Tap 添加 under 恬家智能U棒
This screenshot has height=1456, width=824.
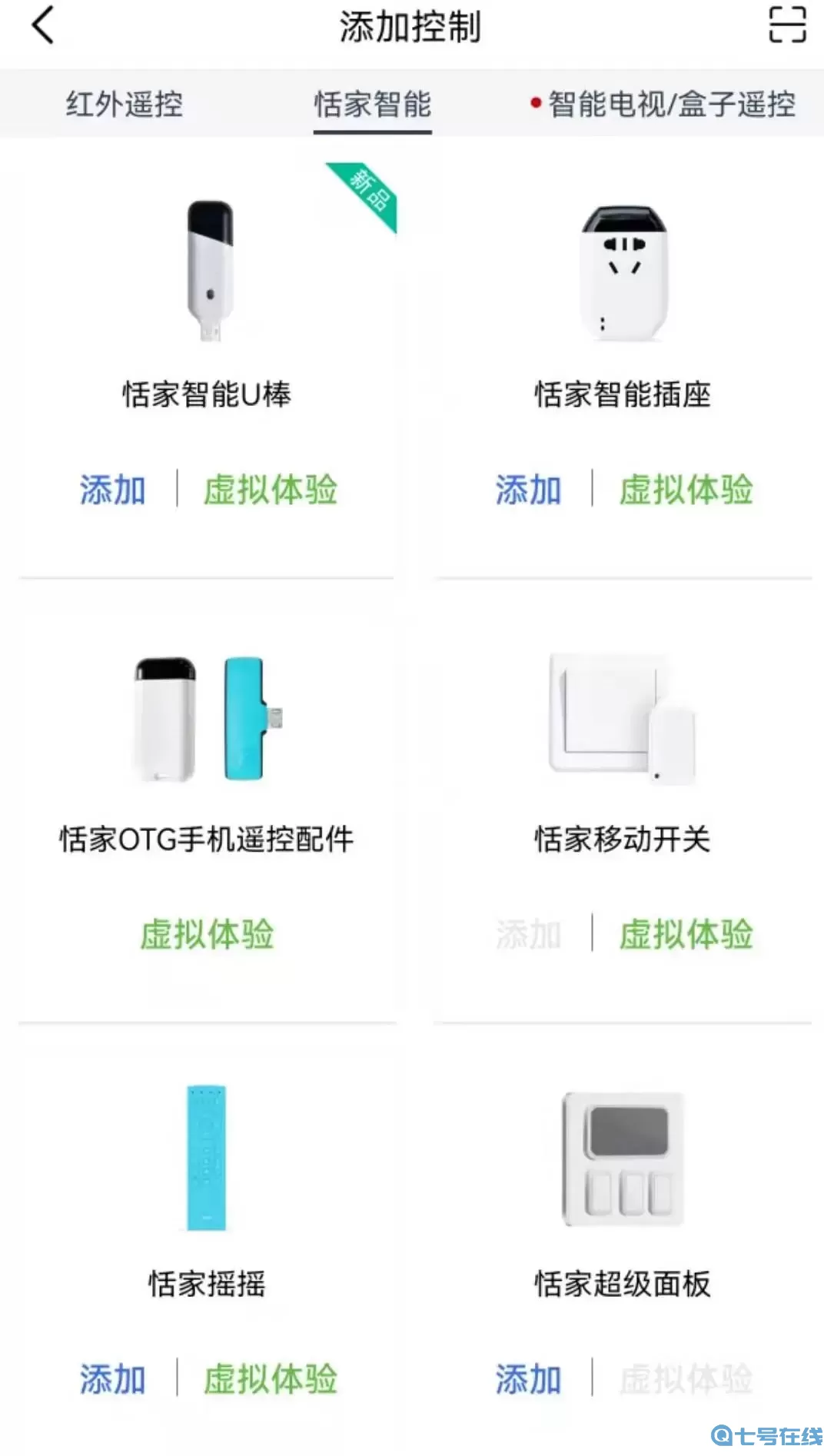112,490
